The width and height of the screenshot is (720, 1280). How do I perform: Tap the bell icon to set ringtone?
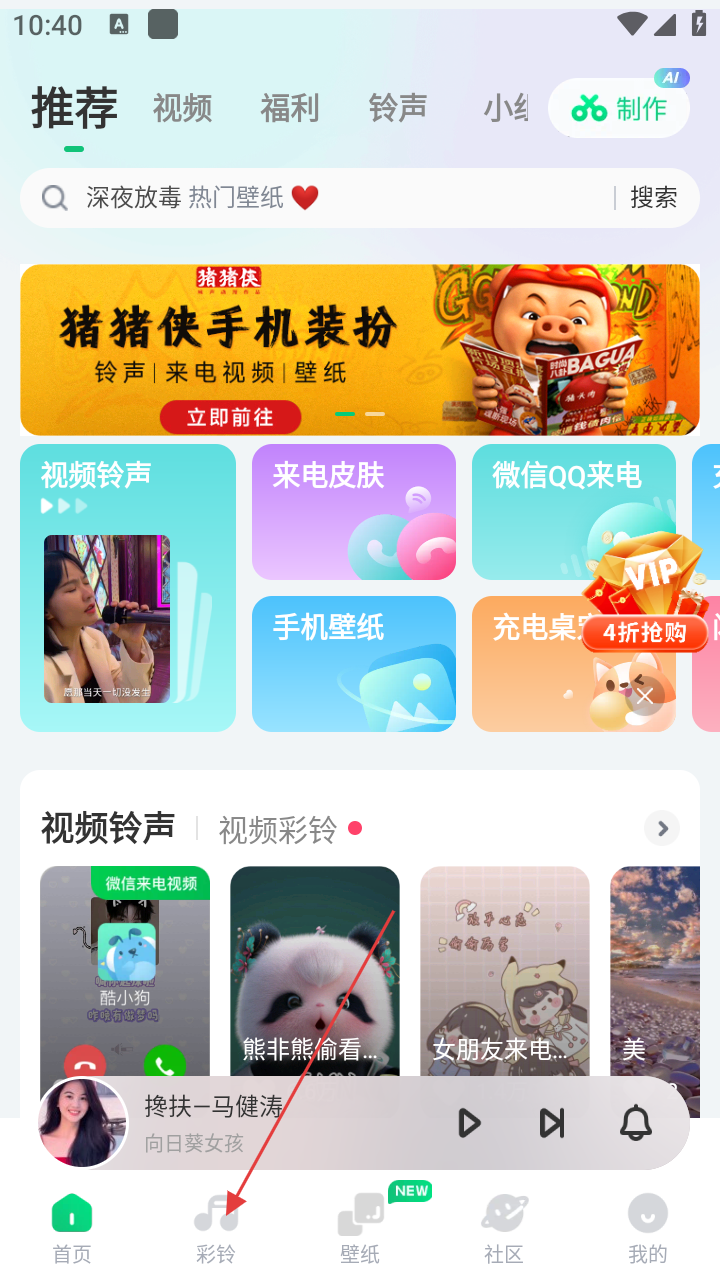tap(636, 1123)
